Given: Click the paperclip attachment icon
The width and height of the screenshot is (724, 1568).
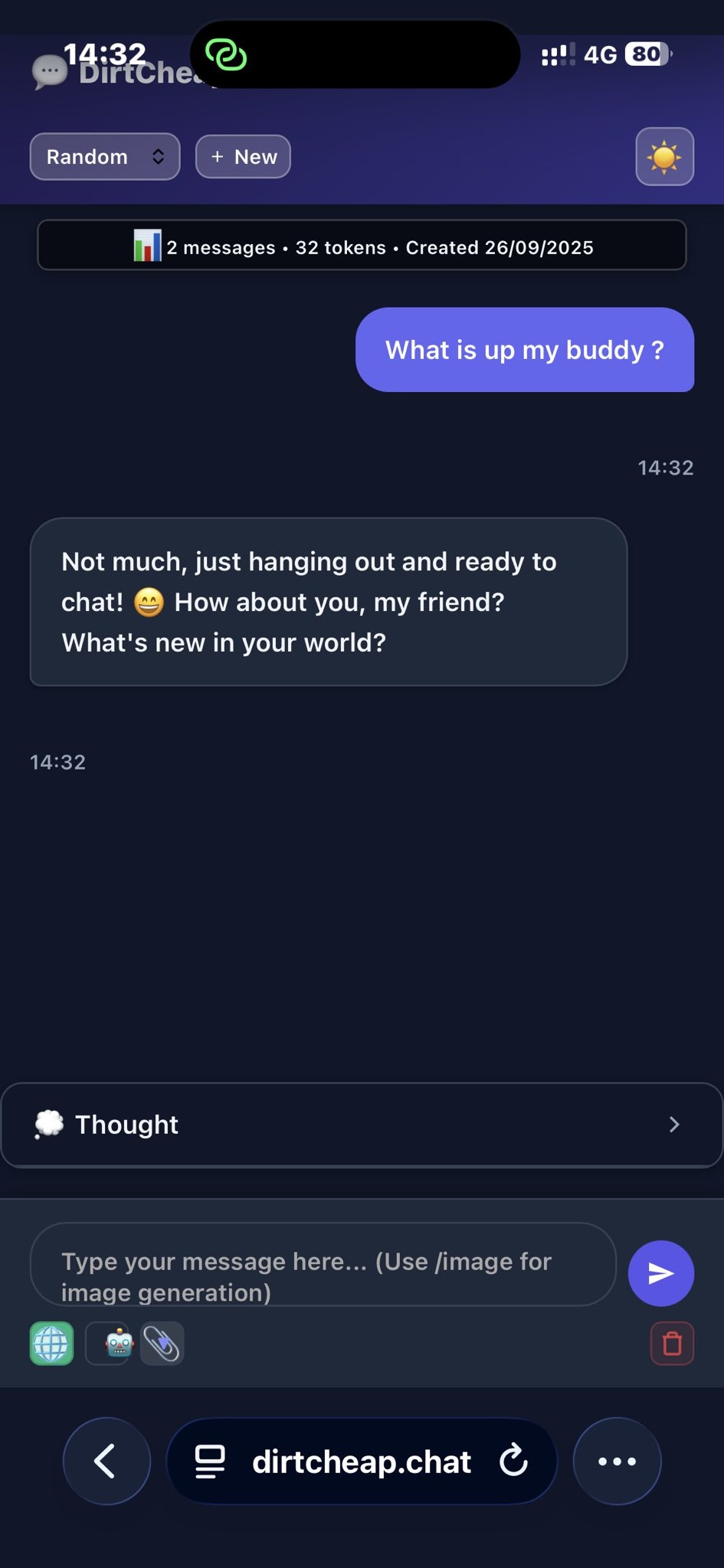Looking at the screenshot, I should (163, 1344).
